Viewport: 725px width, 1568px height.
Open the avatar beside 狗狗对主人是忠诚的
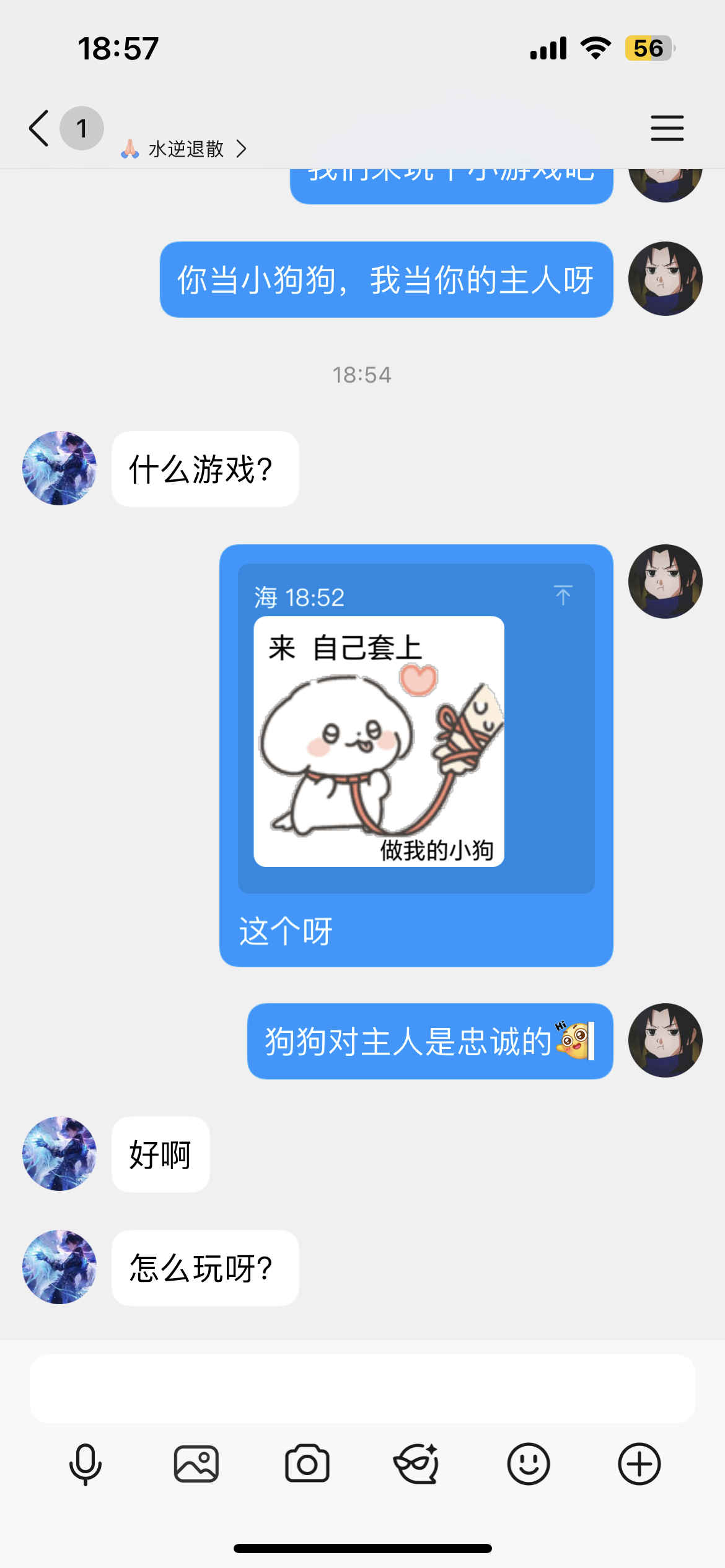(x=665, y=1040)
